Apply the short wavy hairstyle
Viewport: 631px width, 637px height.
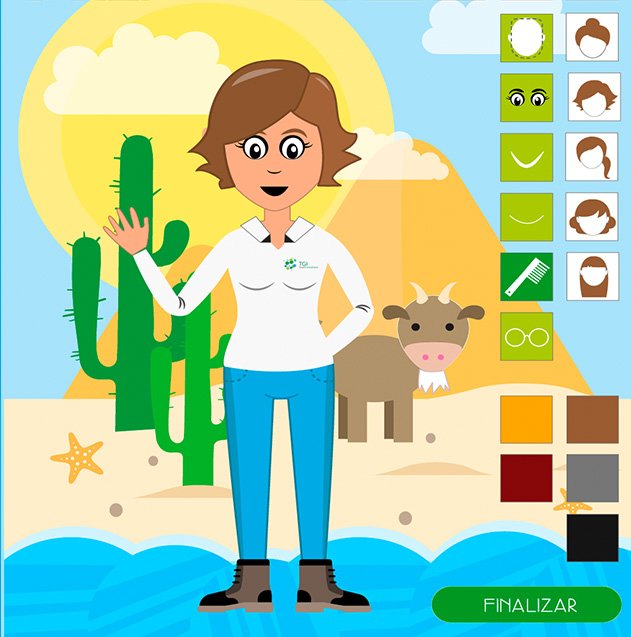592,98
